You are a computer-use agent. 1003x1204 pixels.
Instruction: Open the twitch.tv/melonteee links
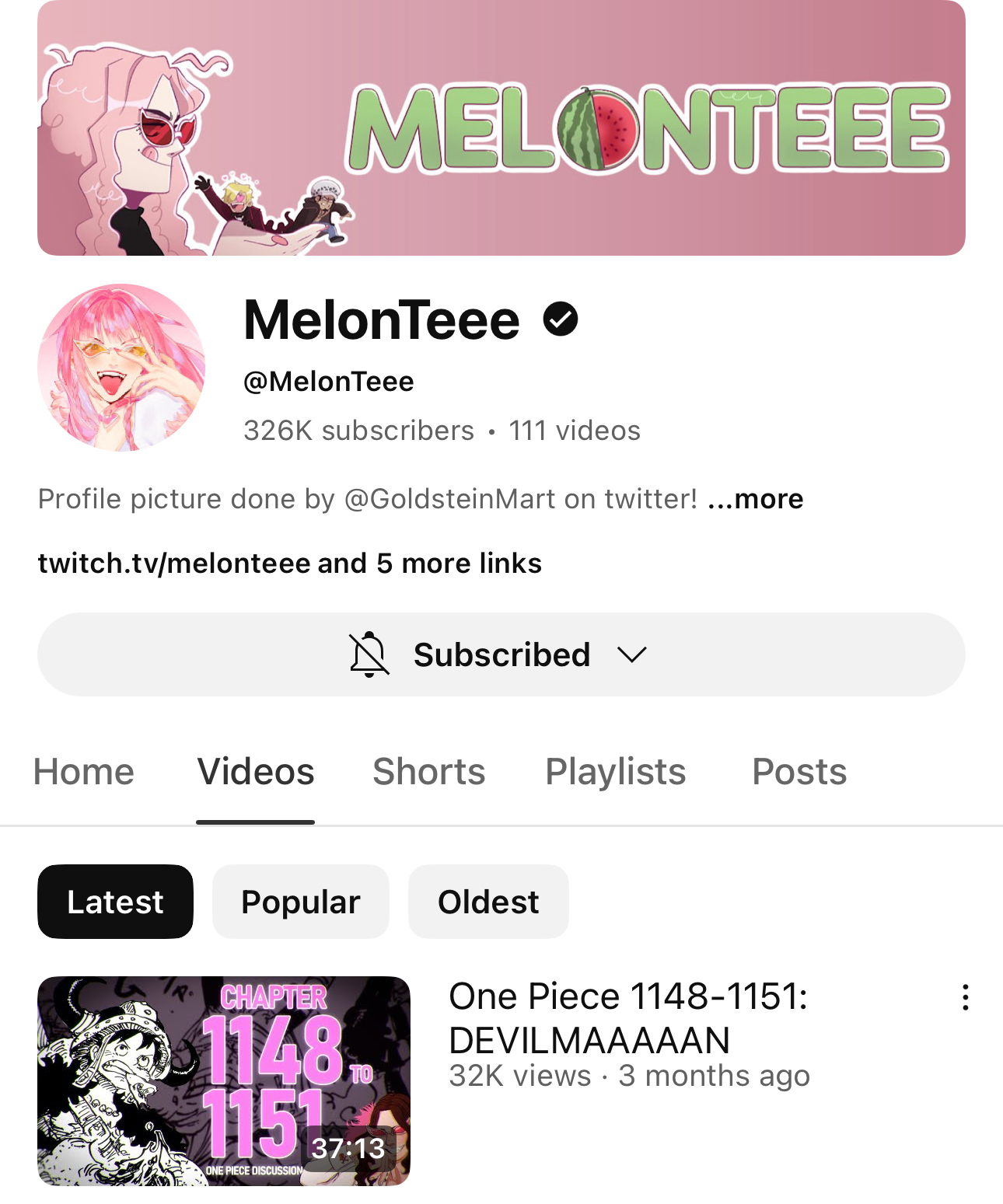pos(289,564)
